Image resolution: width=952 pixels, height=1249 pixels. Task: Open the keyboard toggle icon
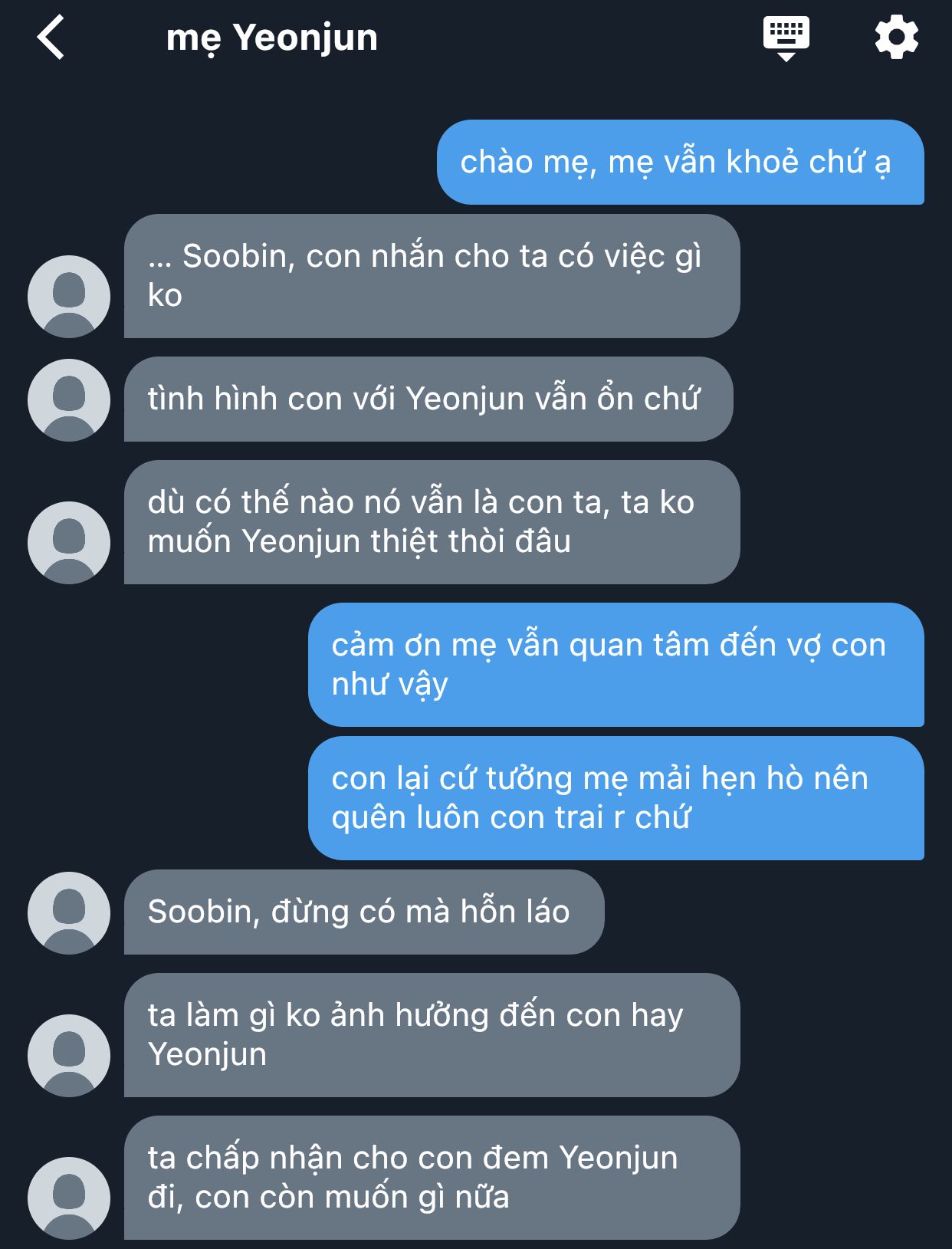pyautogui.click(x=786, y=38)
